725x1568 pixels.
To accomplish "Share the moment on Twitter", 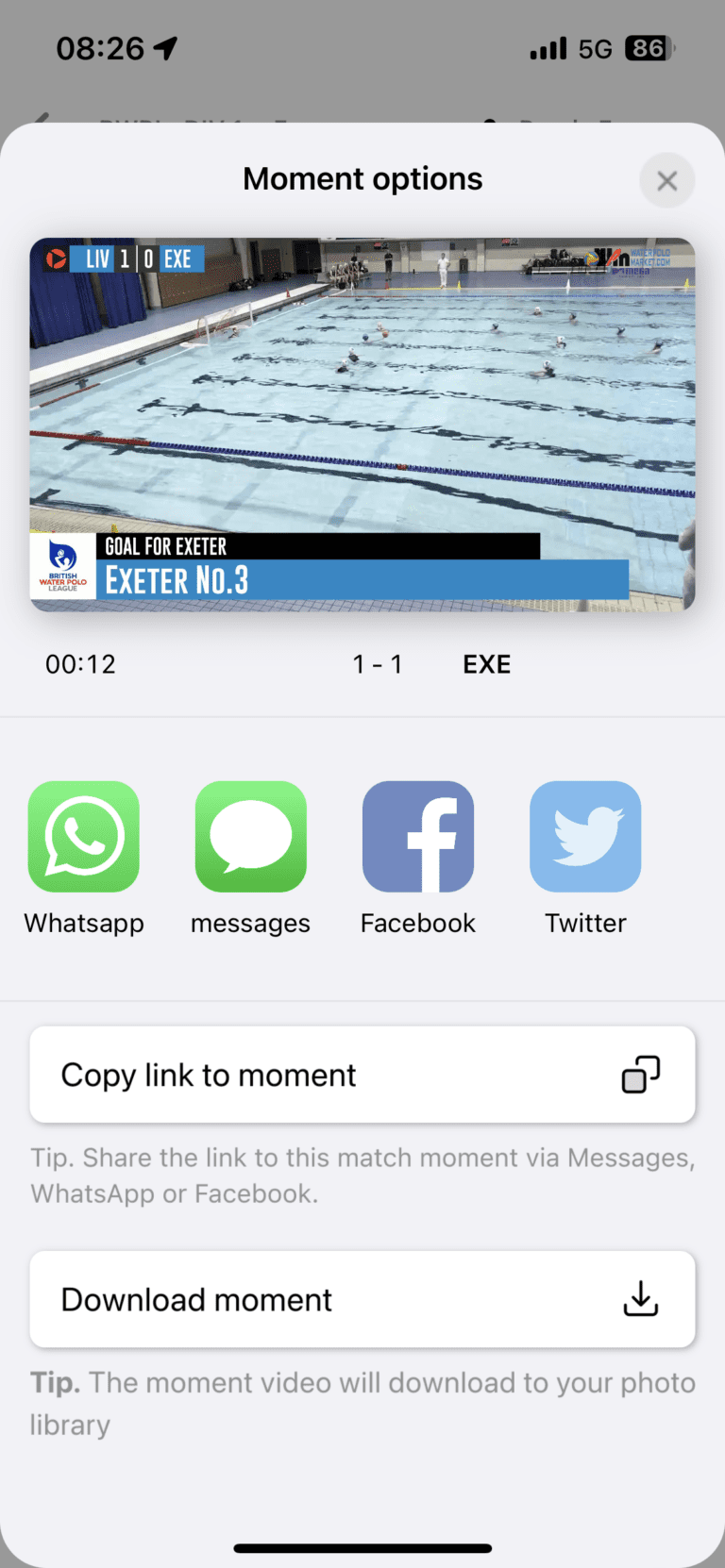I will [585, 837].
